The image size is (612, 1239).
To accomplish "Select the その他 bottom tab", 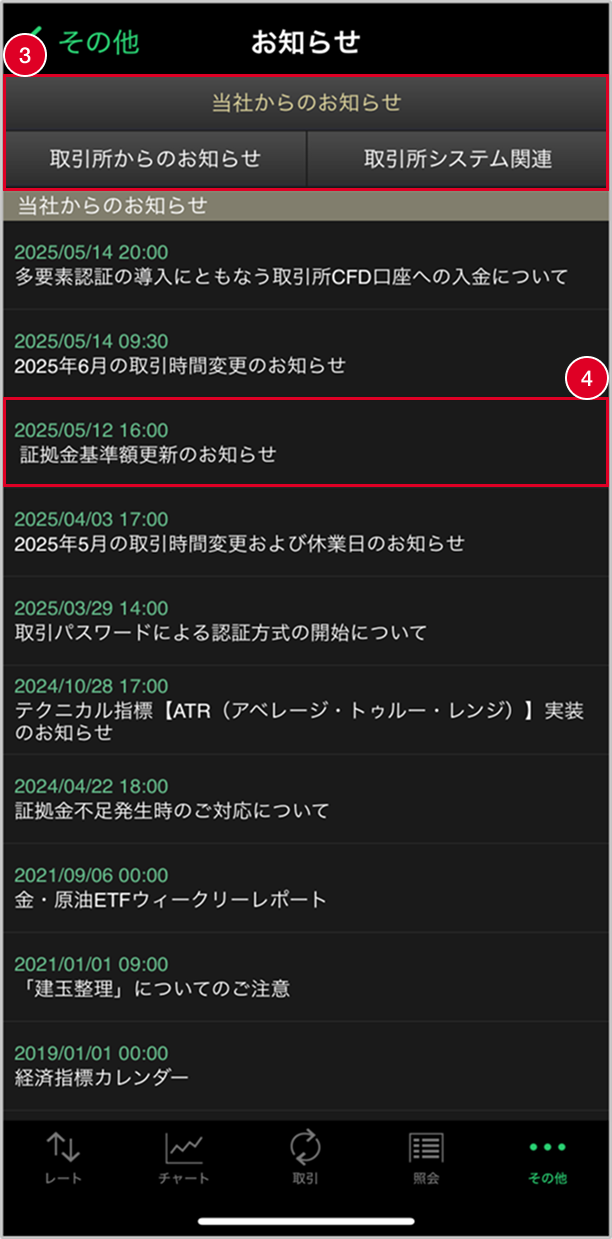I will coord(547,1158).
